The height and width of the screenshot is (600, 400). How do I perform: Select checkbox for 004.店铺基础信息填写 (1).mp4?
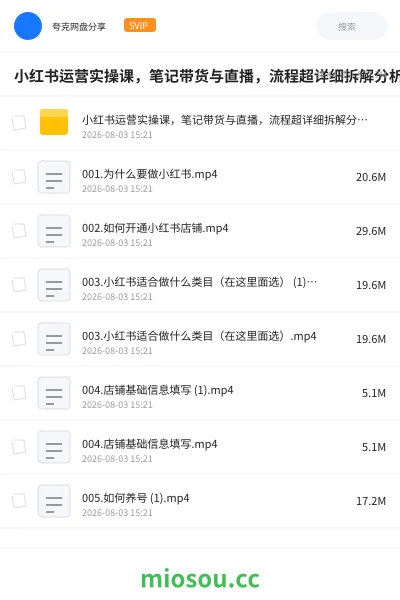tap(19, 393)
